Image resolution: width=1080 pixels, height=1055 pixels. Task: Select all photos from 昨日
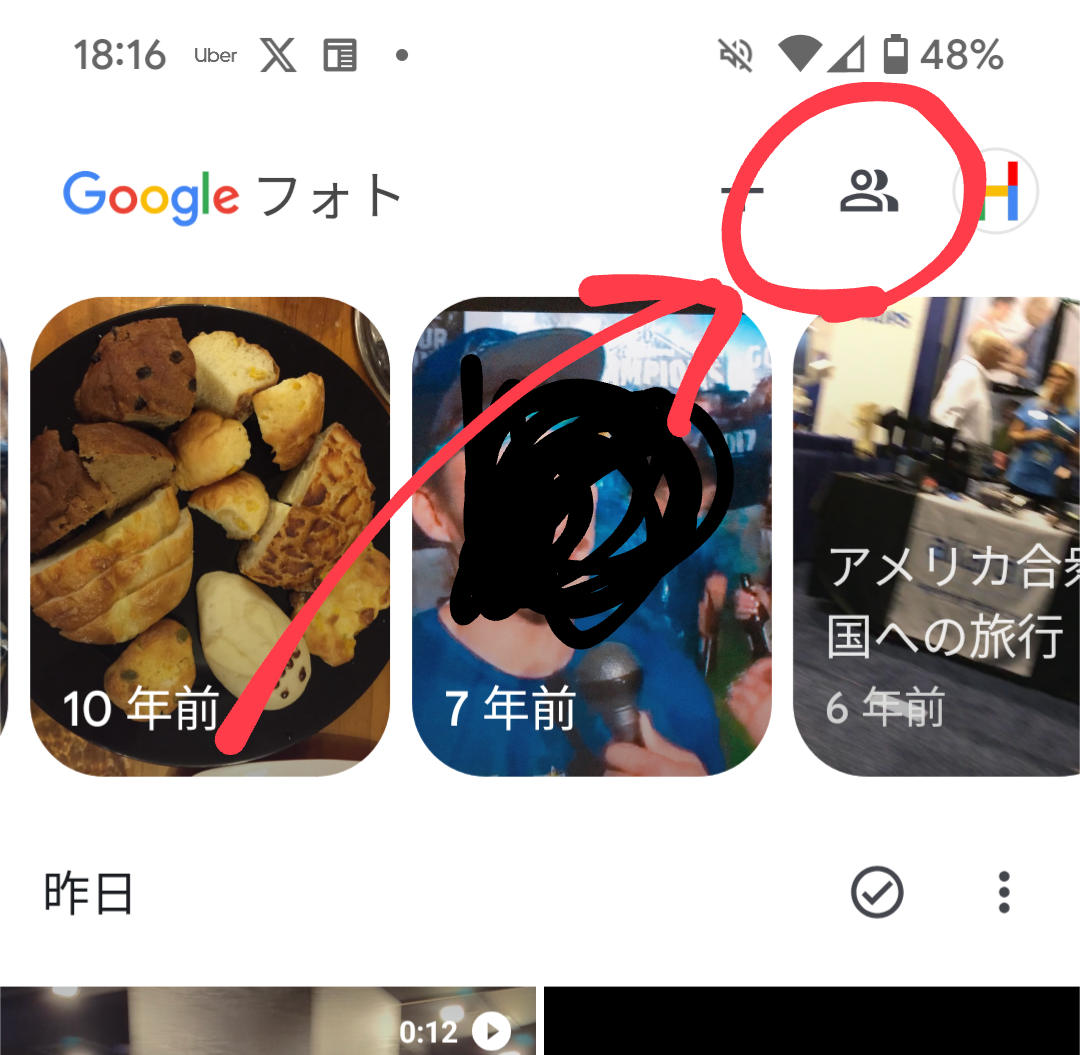click(877, 892)
